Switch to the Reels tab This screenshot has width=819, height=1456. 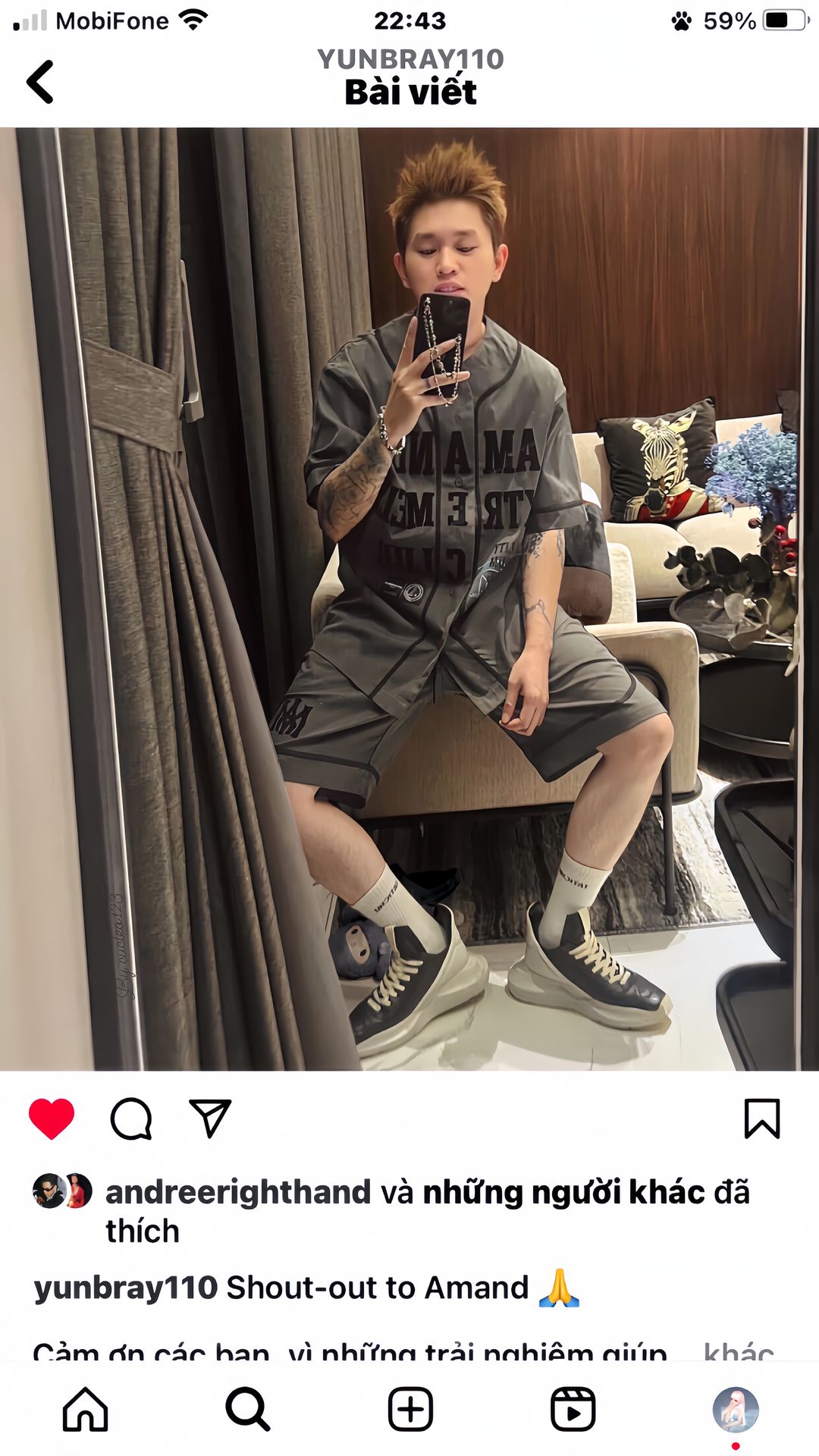[573, 1410]
